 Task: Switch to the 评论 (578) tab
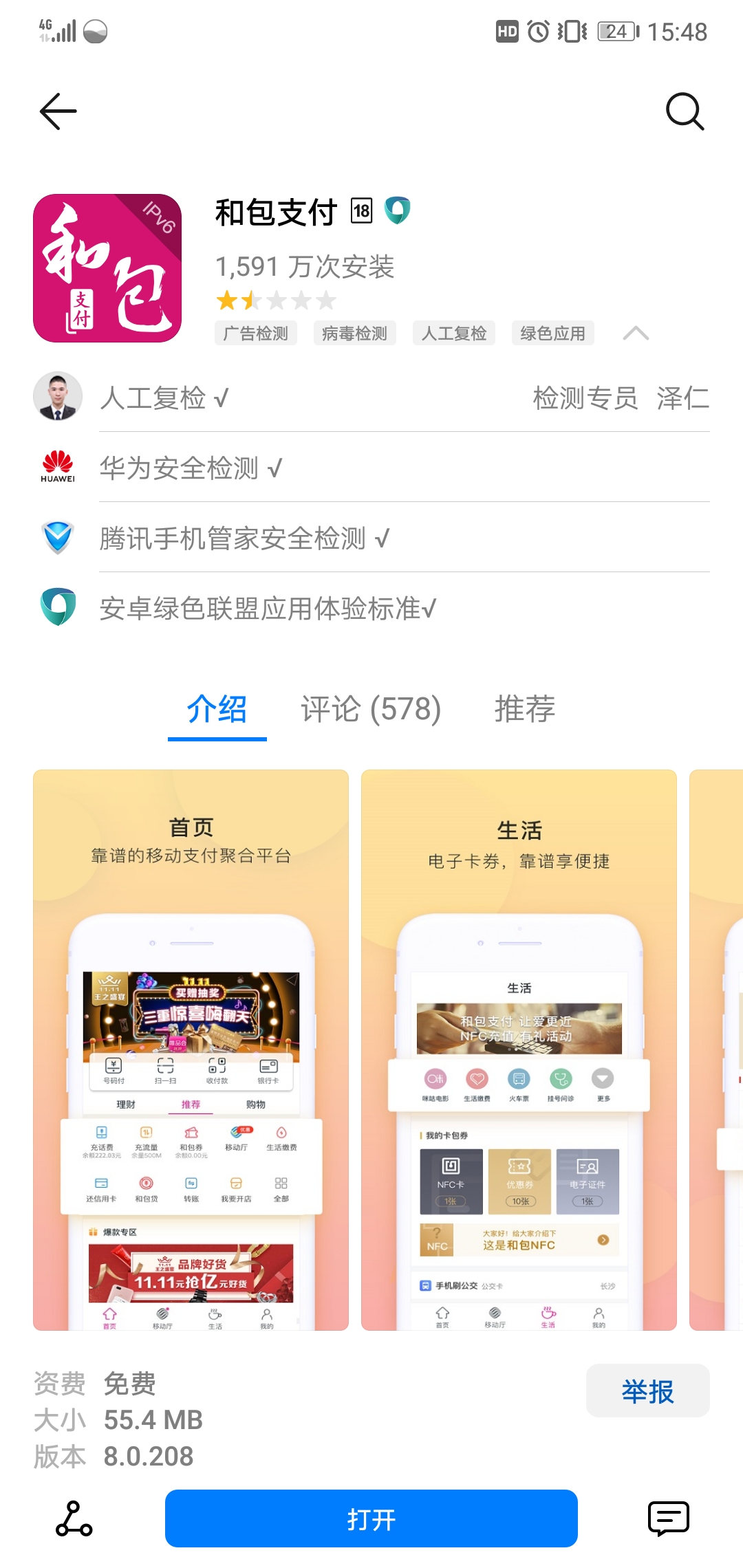[x=370, y=711]
